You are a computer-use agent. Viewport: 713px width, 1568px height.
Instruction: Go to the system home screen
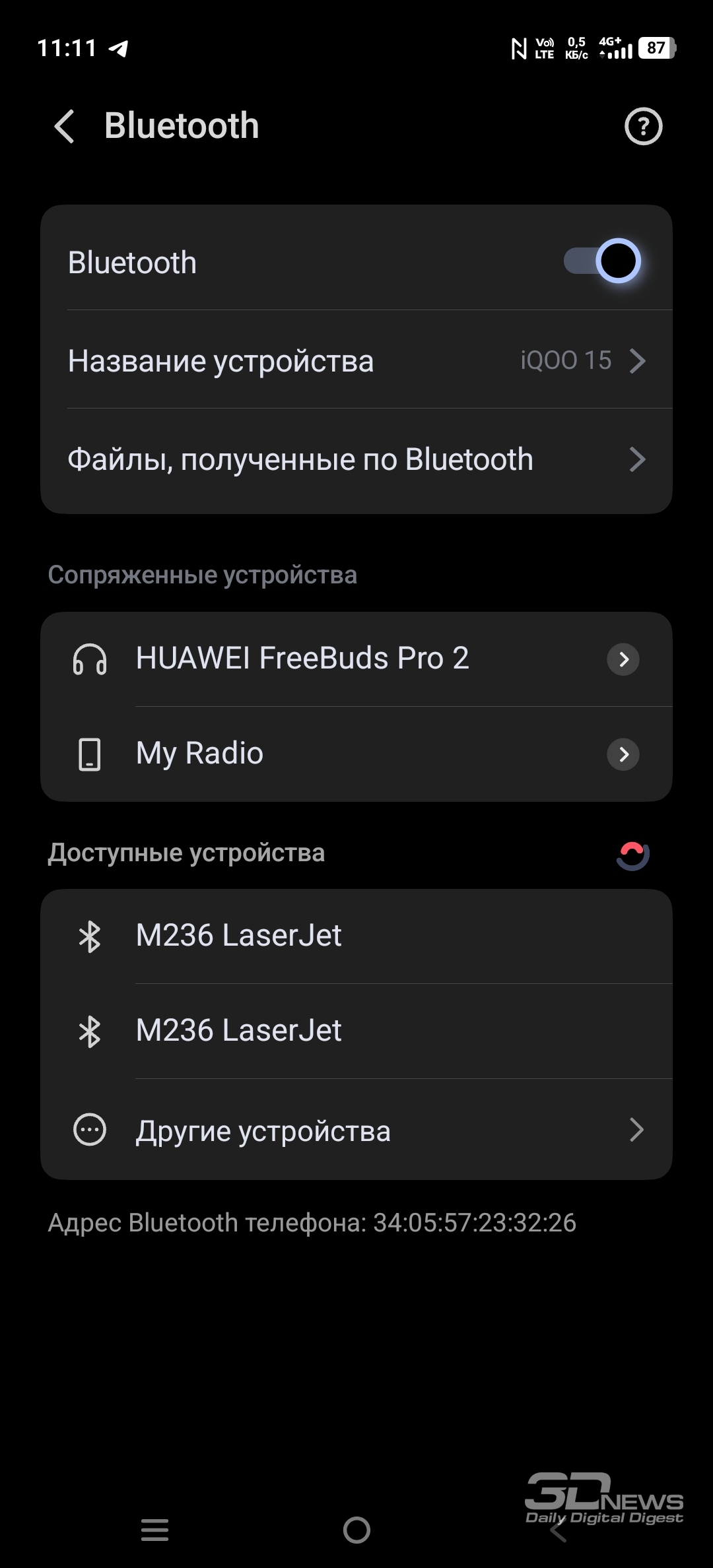click(356, 1530)
